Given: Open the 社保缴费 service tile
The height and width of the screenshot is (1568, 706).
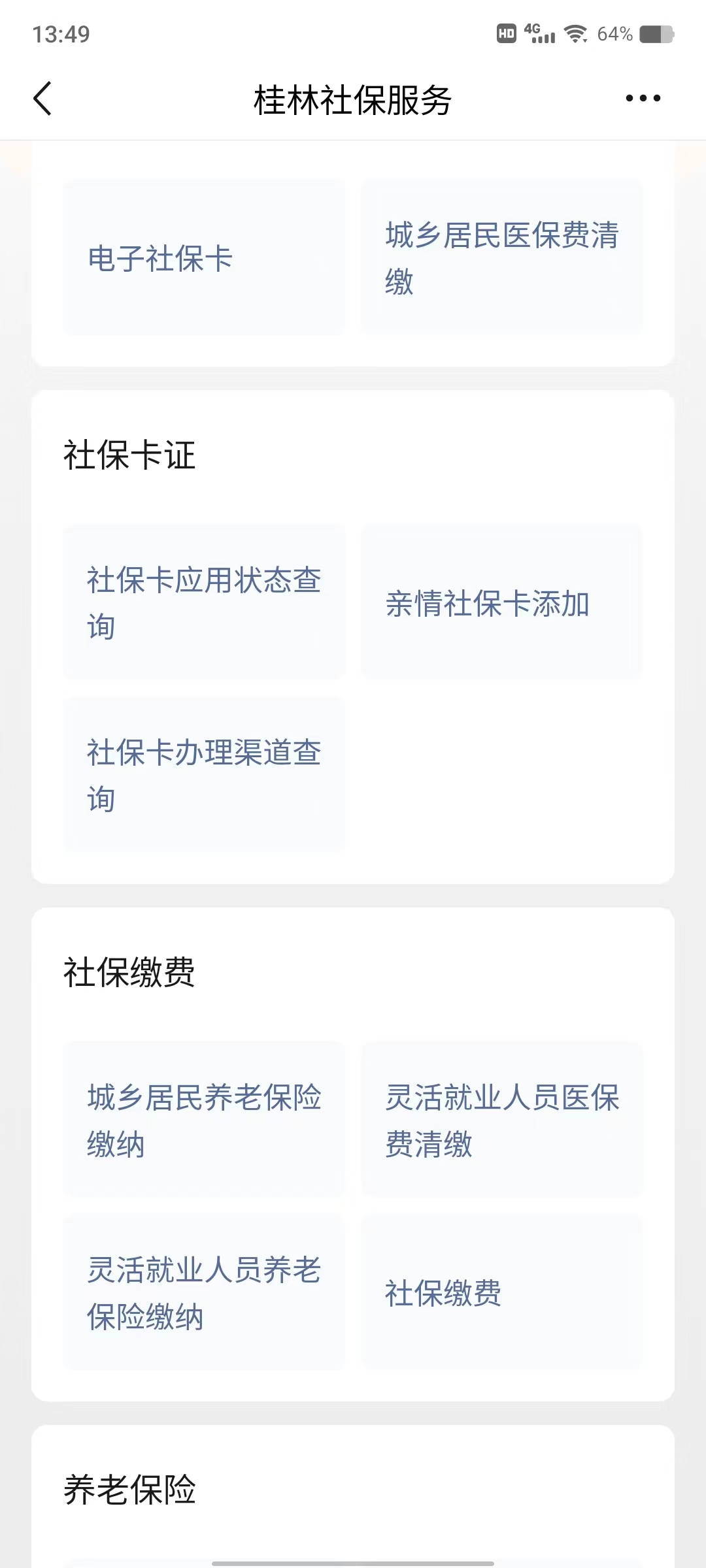Looking at the screenshot, I should pos(501,1292).
